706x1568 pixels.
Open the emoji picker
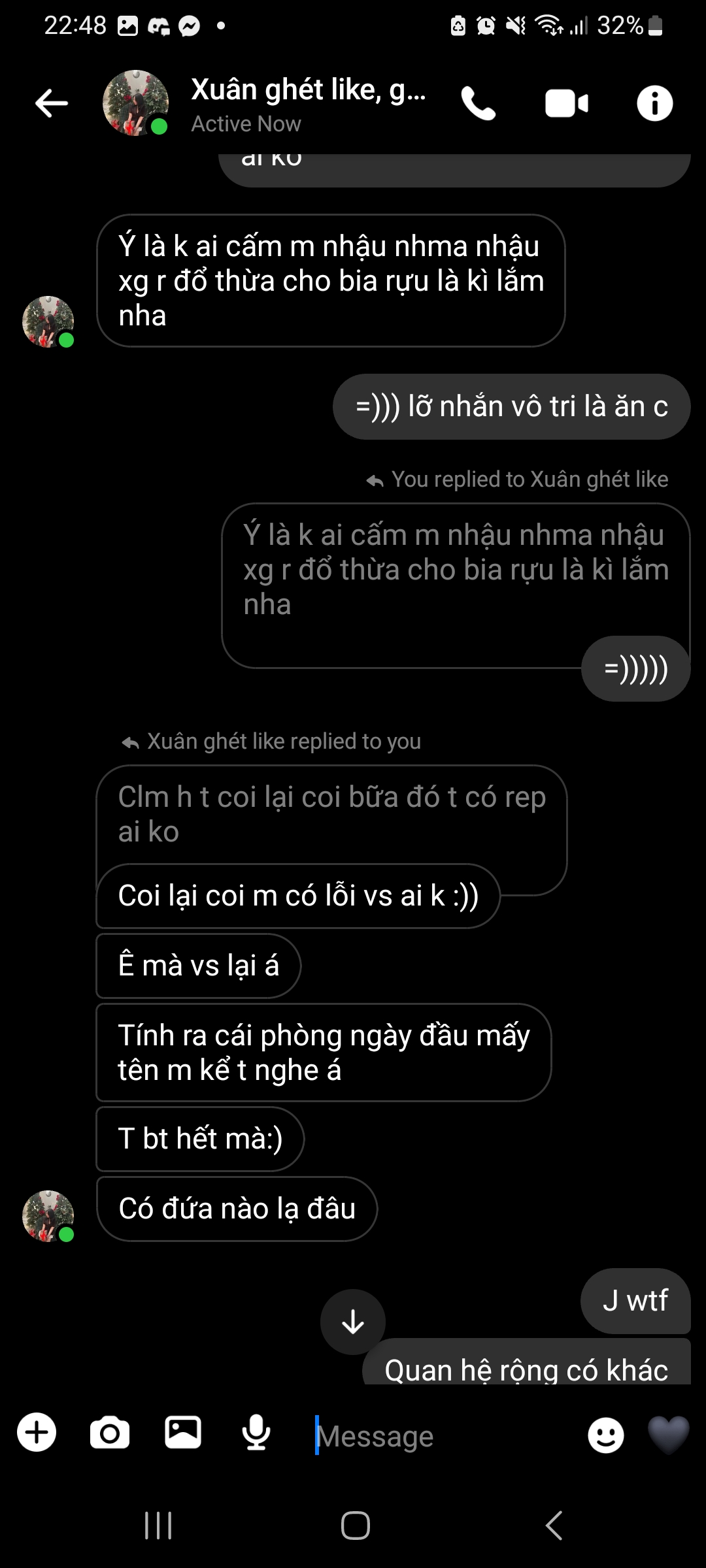606,1435
